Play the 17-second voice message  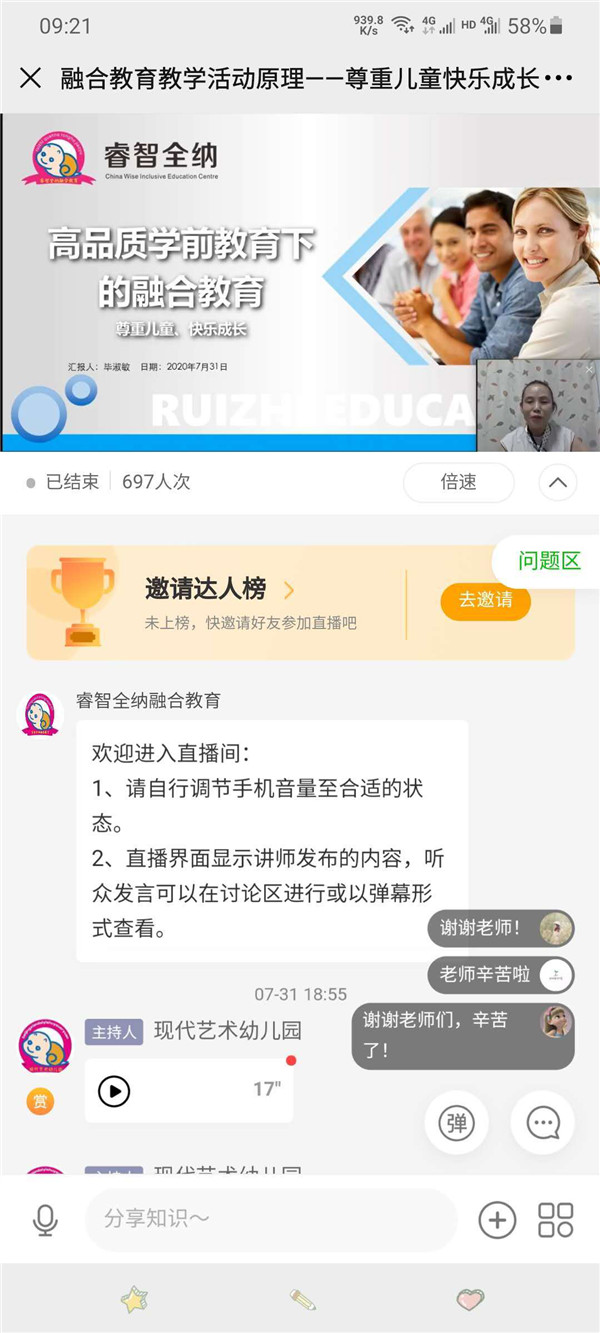(x=114, y=1090)
